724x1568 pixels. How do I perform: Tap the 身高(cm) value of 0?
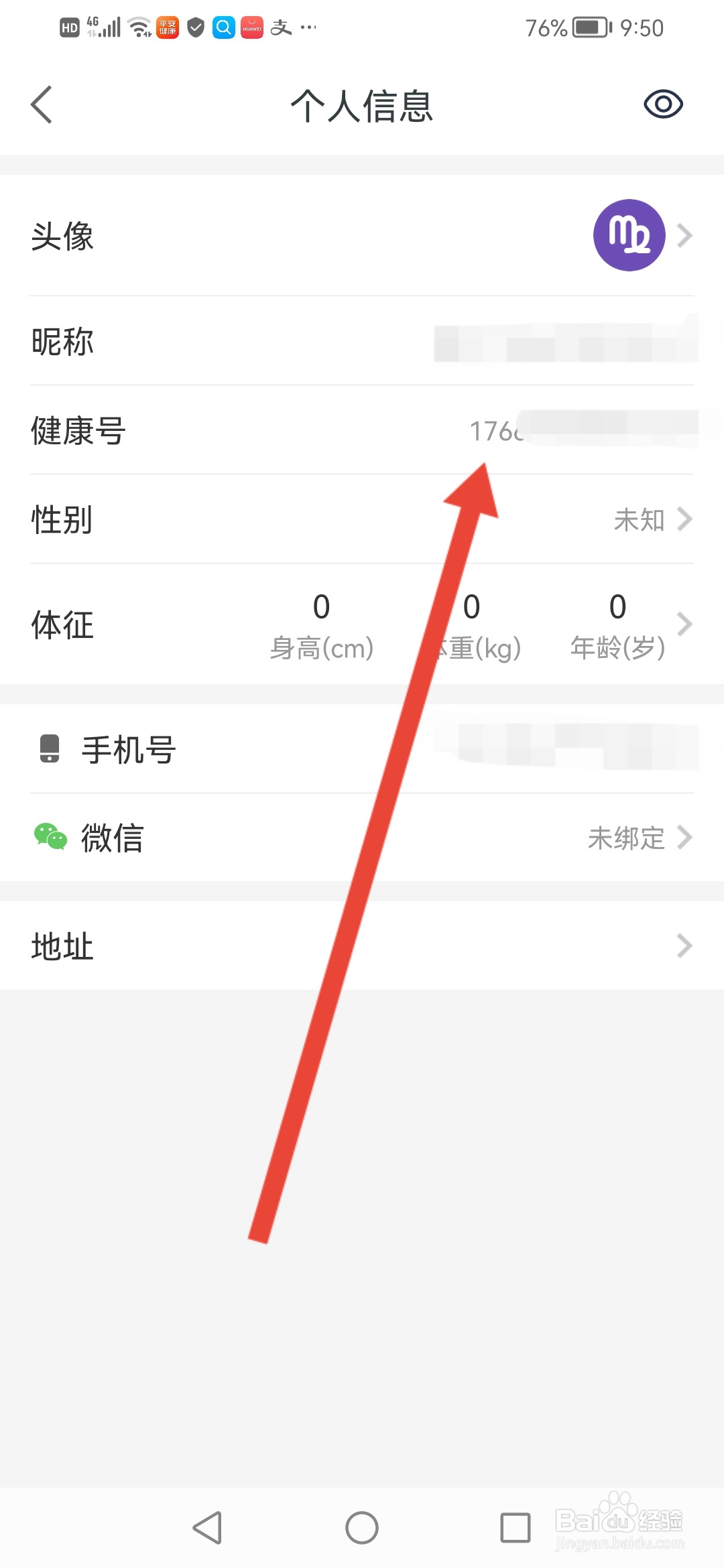coord(320,608)
